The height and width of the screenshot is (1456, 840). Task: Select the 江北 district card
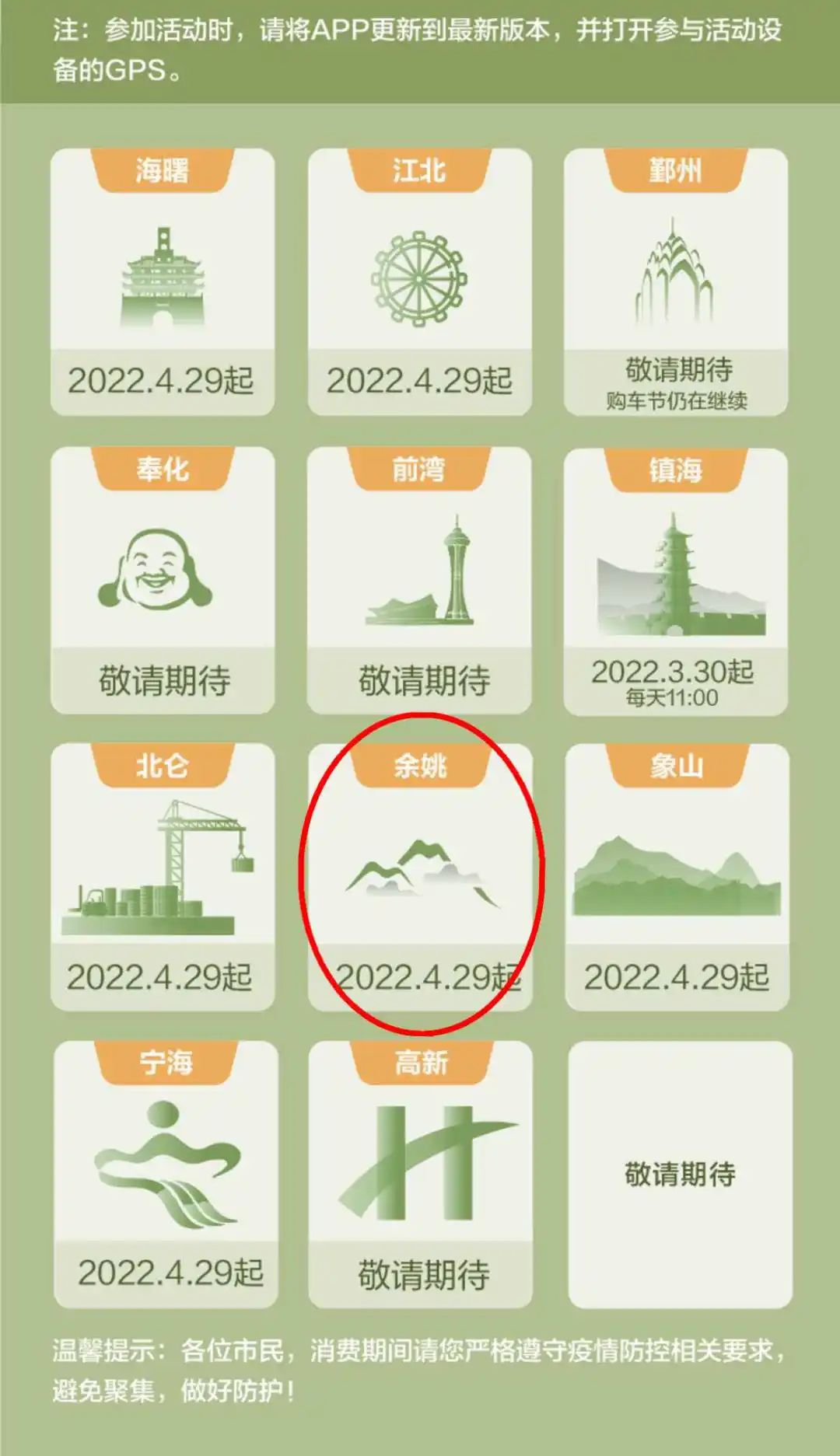pyautogui.click(x=420, y=282)
